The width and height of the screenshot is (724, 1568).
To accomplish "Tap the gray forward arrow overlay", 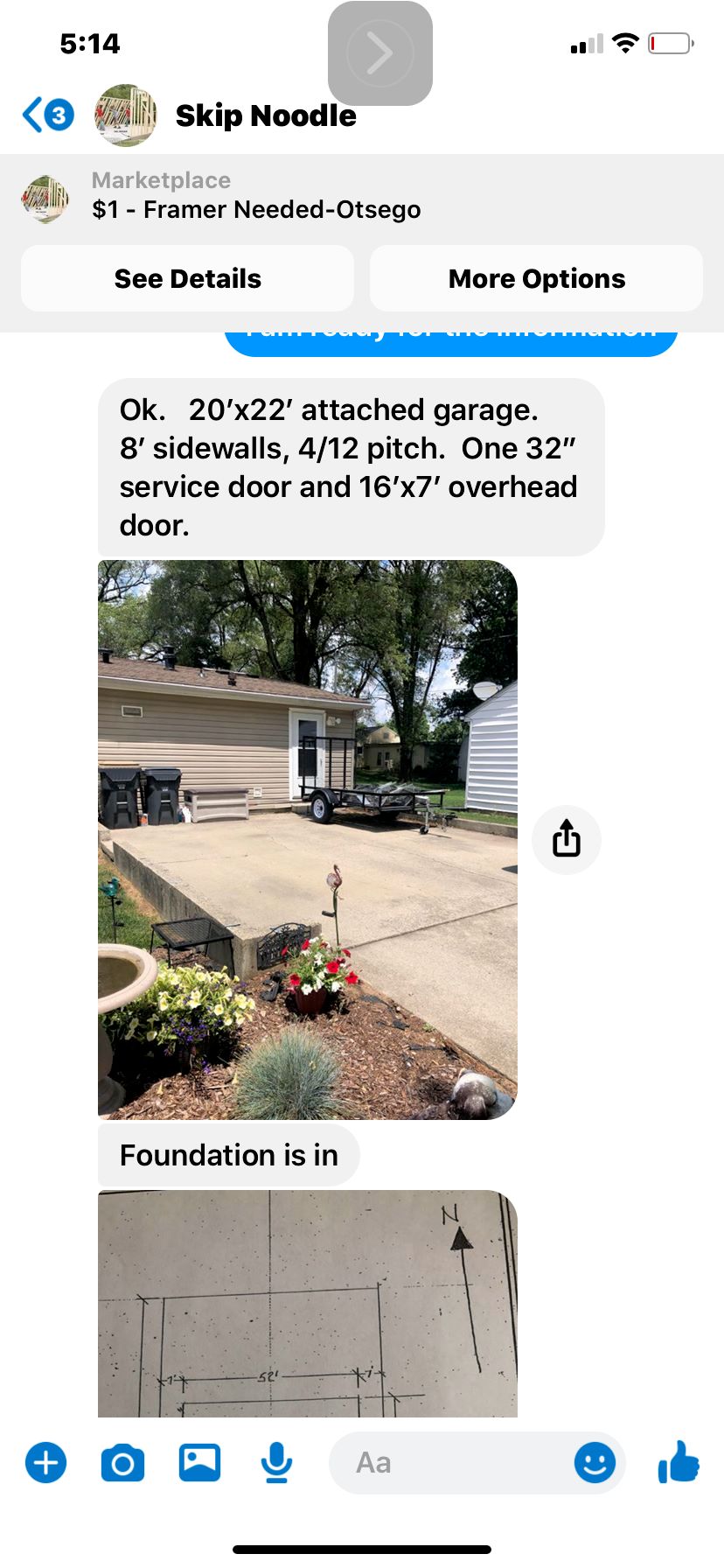I will click(x=379, y=53).
